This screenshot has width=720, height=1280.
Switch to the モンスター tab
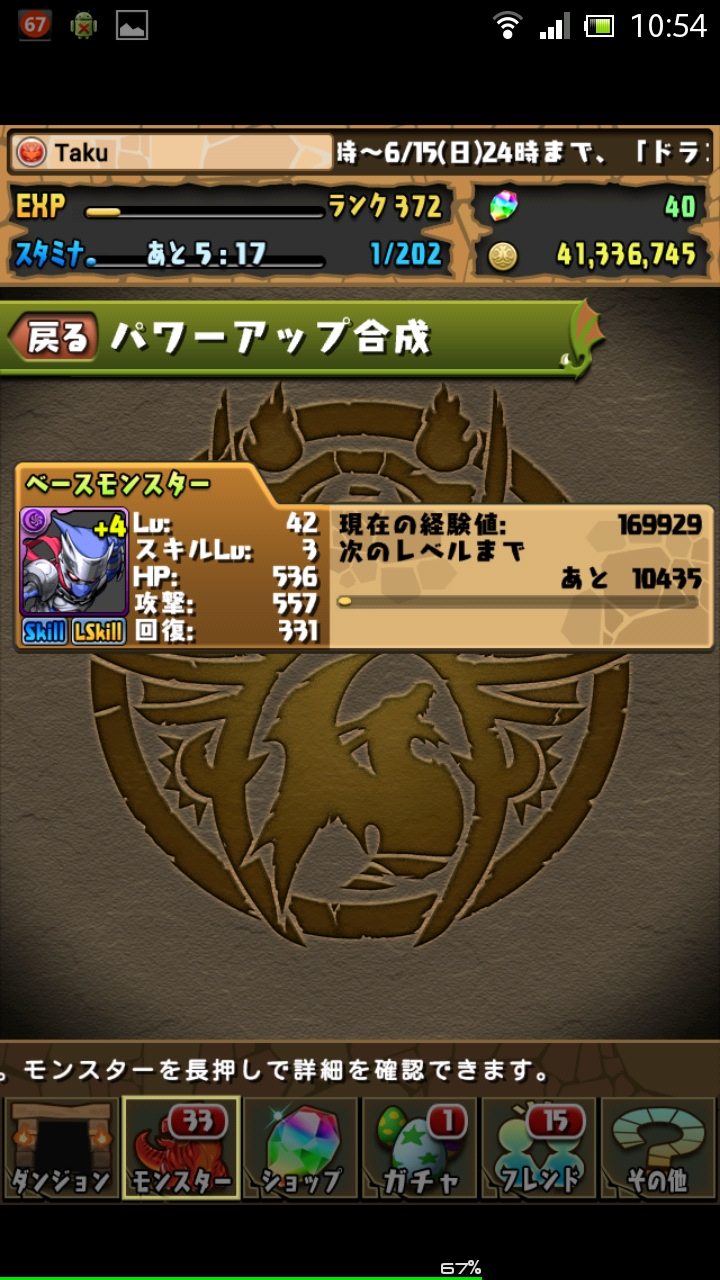point(181,1148)
